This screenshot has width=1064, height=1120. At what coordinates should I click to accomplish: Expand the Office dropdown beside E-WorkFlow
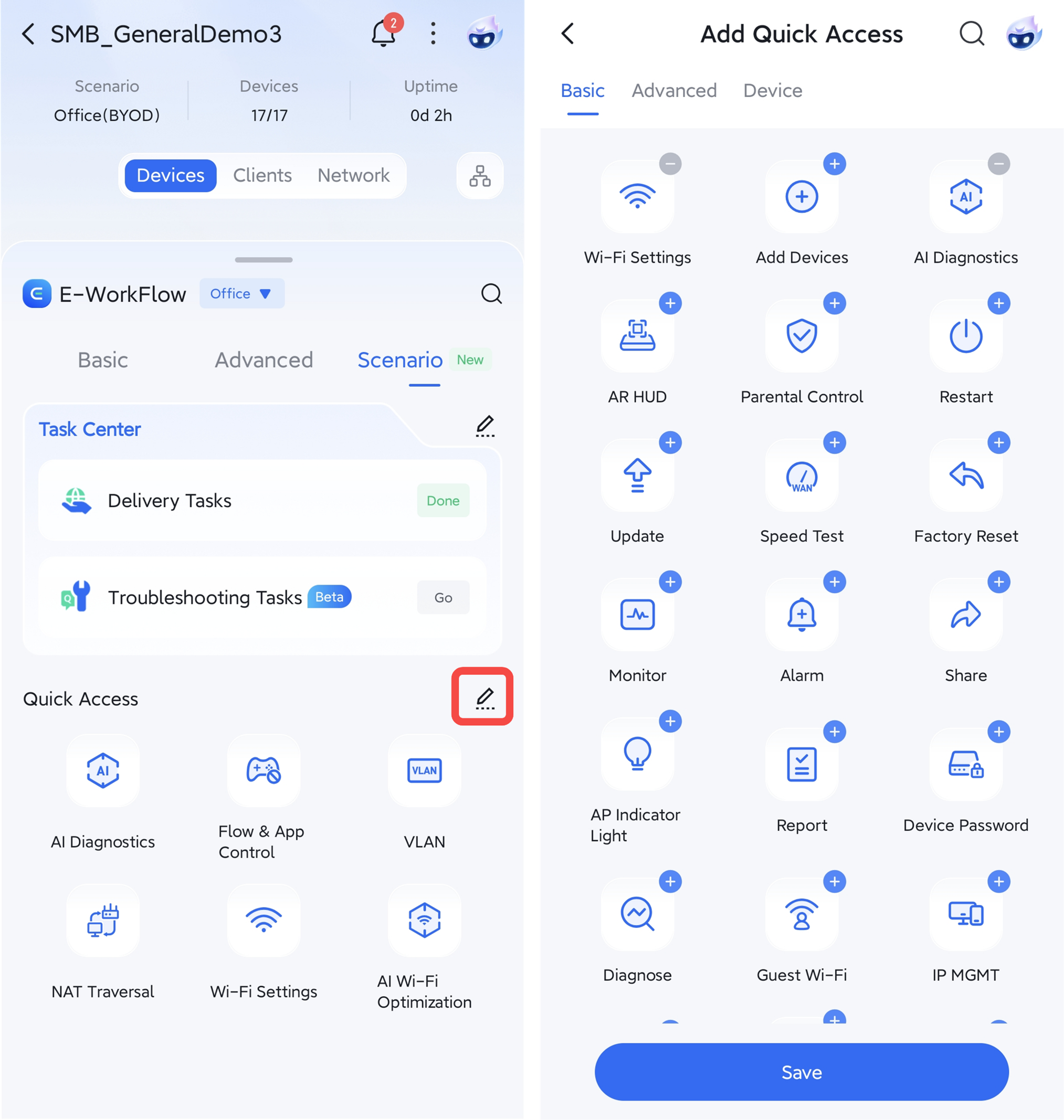tap(241, 293)
